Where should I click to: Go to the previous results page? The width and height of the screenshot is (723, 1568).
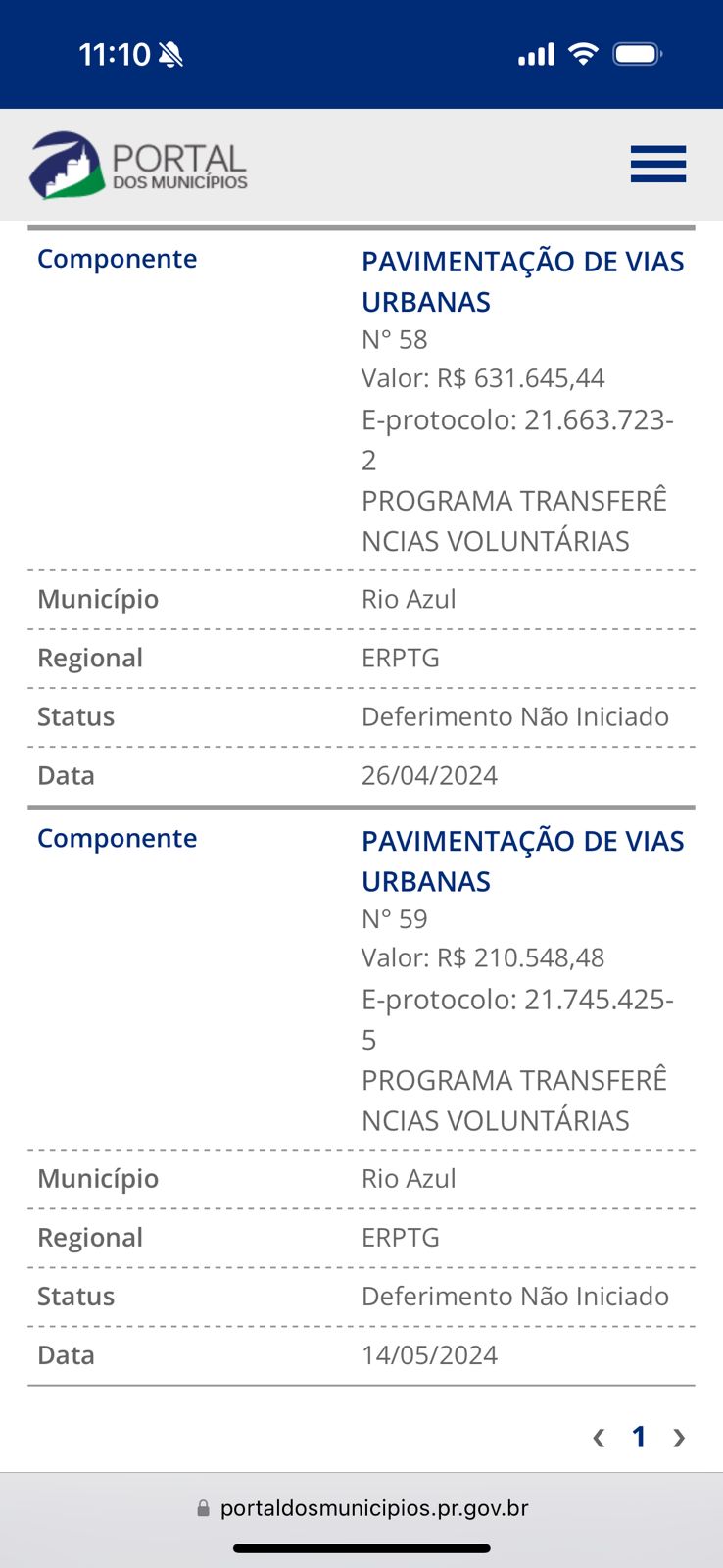(599, 1438)
